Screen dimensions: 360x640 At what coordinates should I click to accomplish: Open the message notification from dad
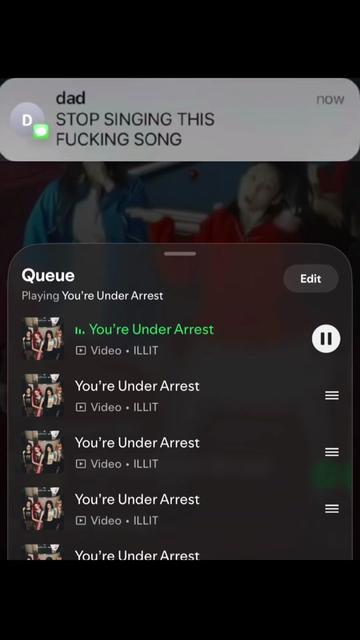tap(180, 119)
